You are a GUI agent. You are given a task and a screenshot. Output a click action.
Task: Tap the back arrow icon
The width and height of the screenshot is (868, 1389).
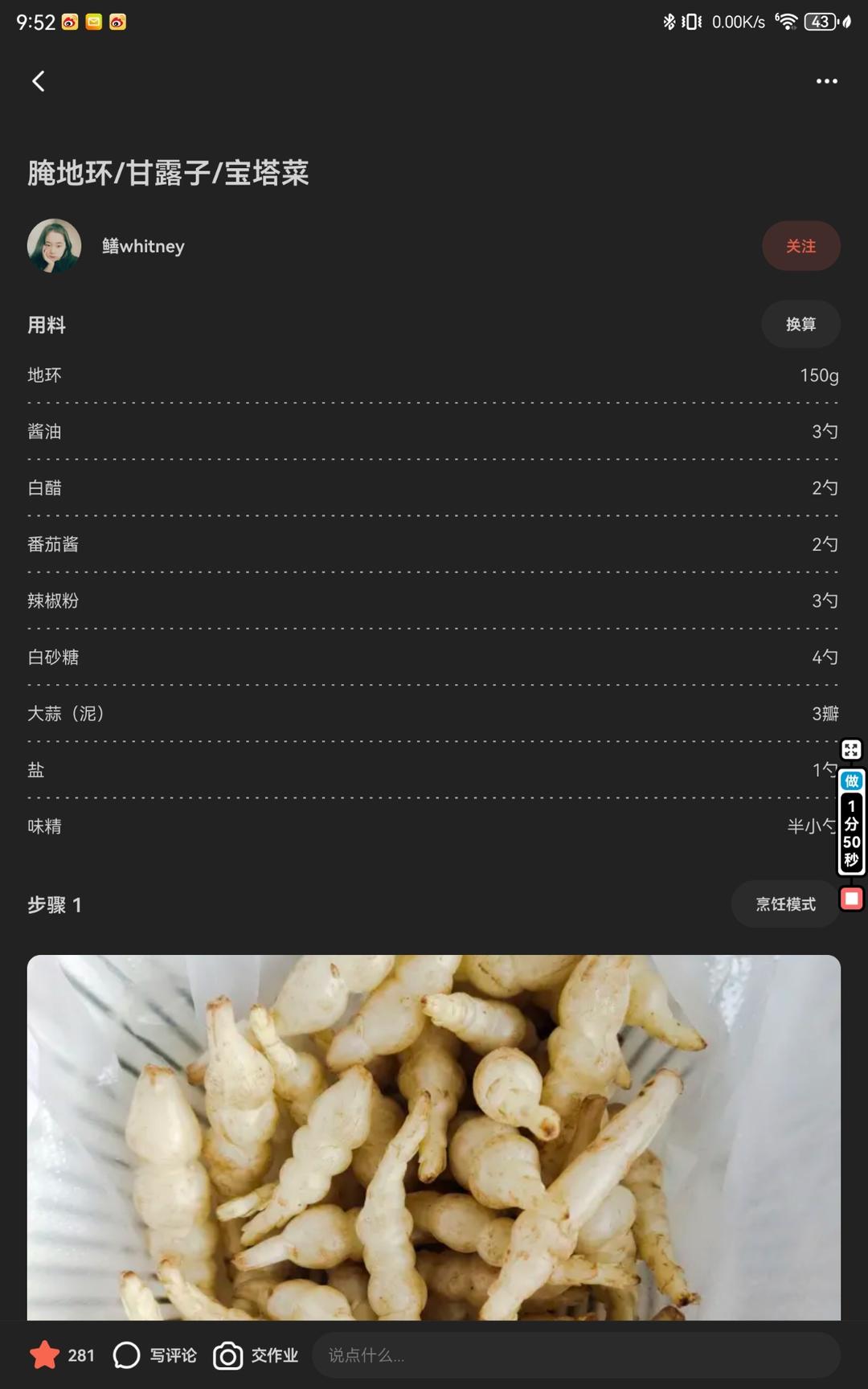tap(38, 81)
